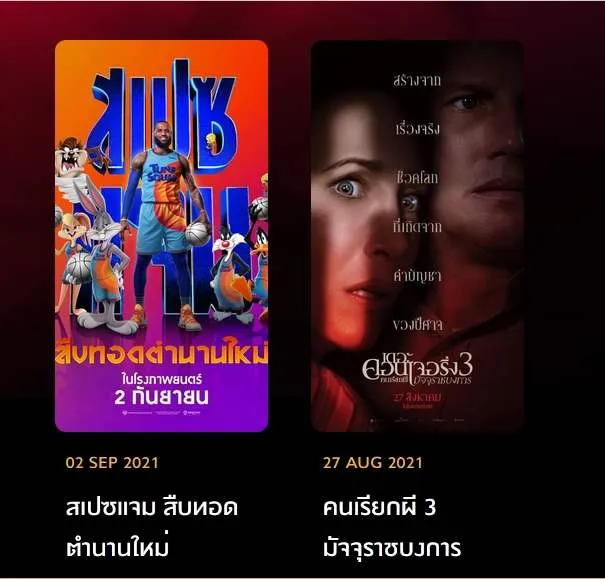
Task: Open title คนเรียกผี 3 มัจจุราชบงการ
Action: (x=391, y=527)
